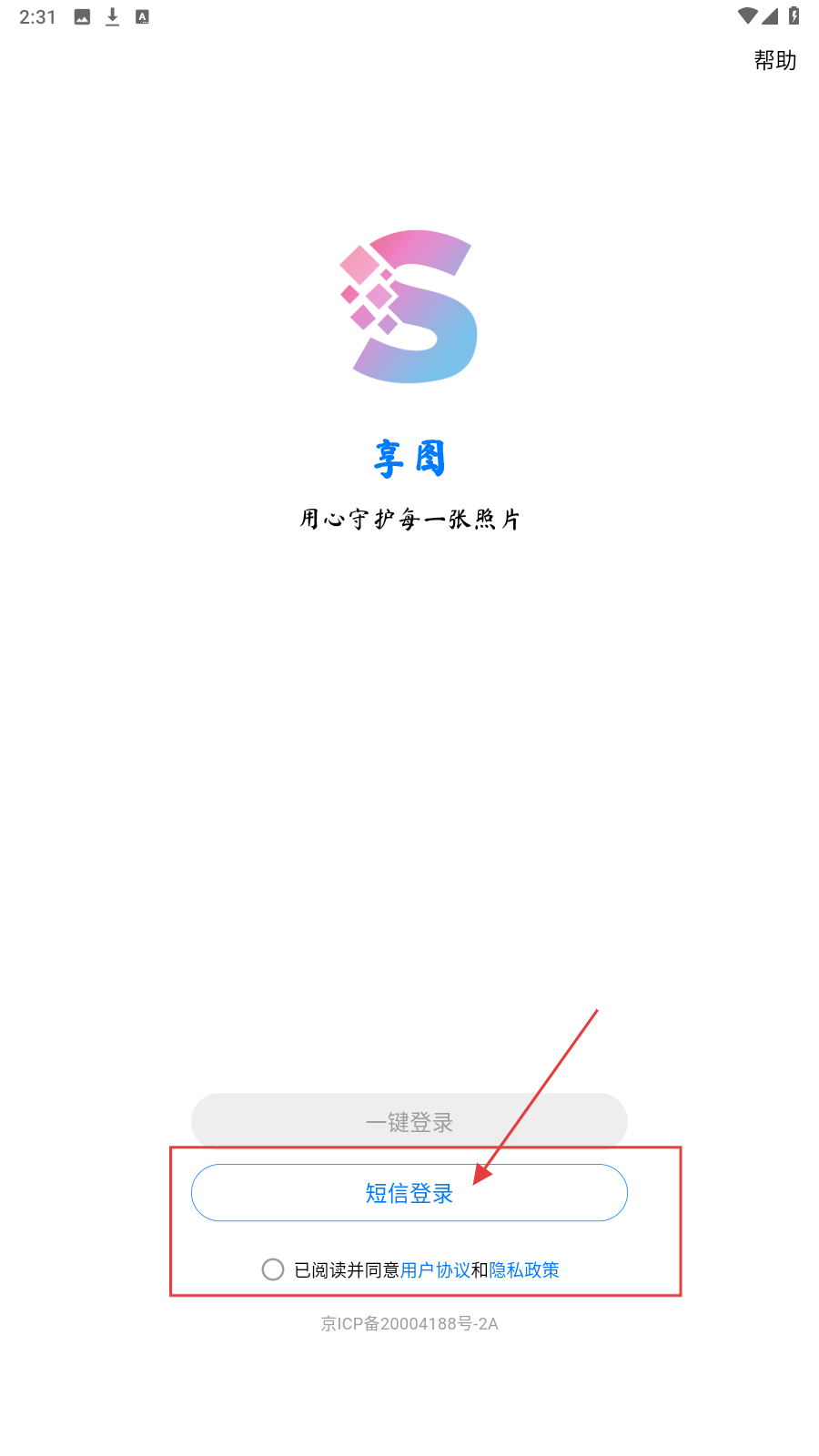Choose 短信登录 to sign in
Viewport: 819px width, 1456px height.
coord(409,1193)
